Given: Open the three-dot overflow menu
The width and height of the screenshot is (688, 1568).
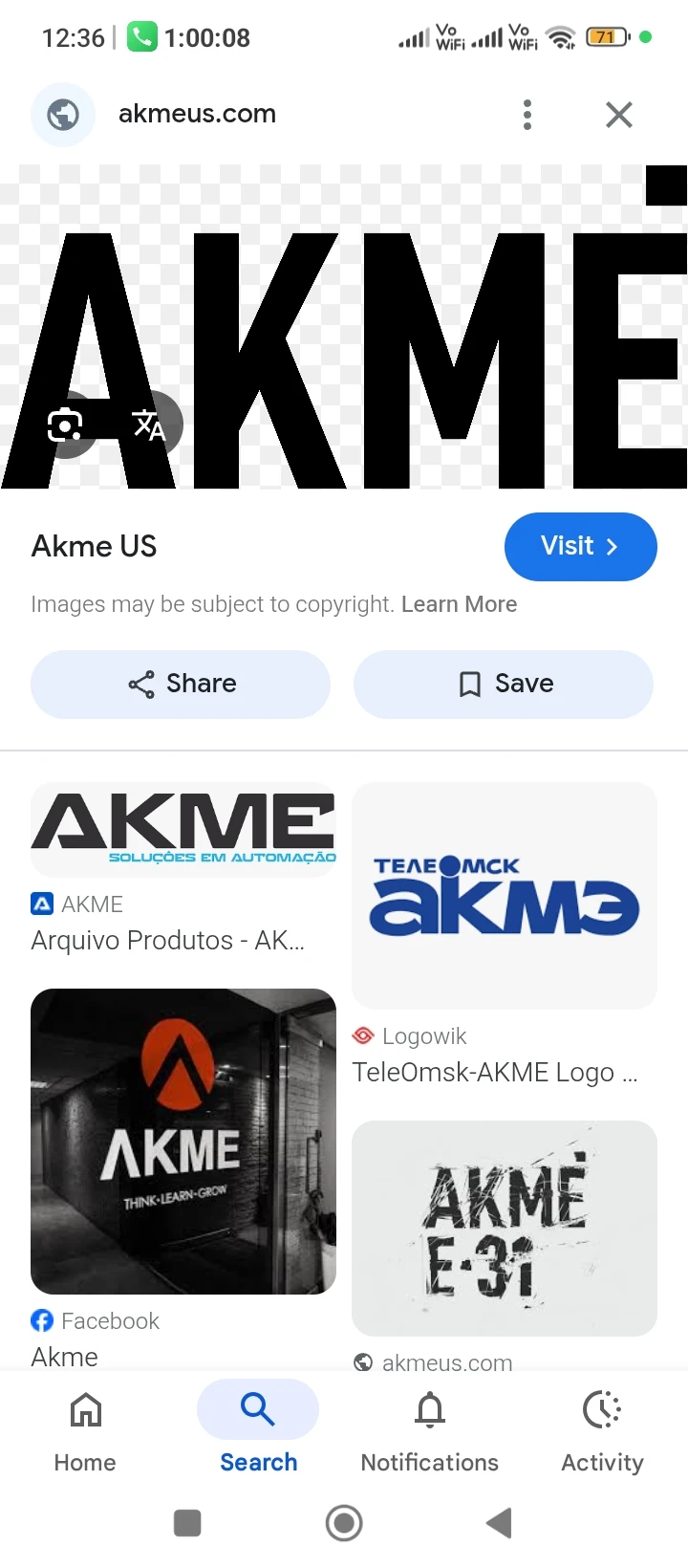Looking at the screenshot, I should point(527,115).
